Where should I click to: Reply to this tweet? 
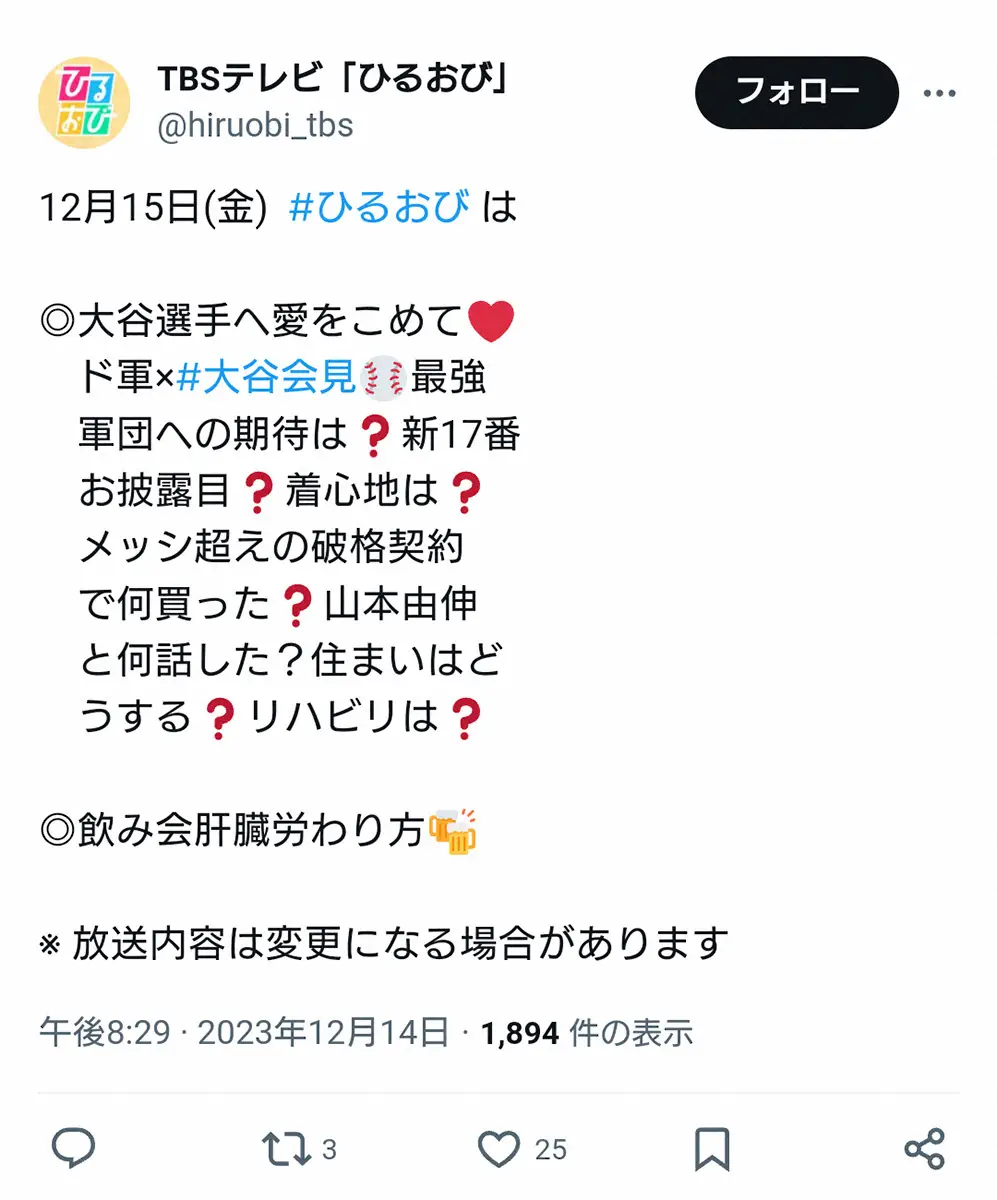[x=73, y=1149]
